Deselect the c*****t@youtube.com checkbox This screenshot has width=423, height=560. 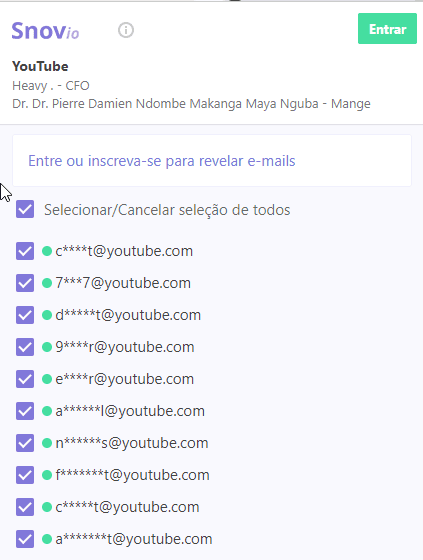point(25,507)
